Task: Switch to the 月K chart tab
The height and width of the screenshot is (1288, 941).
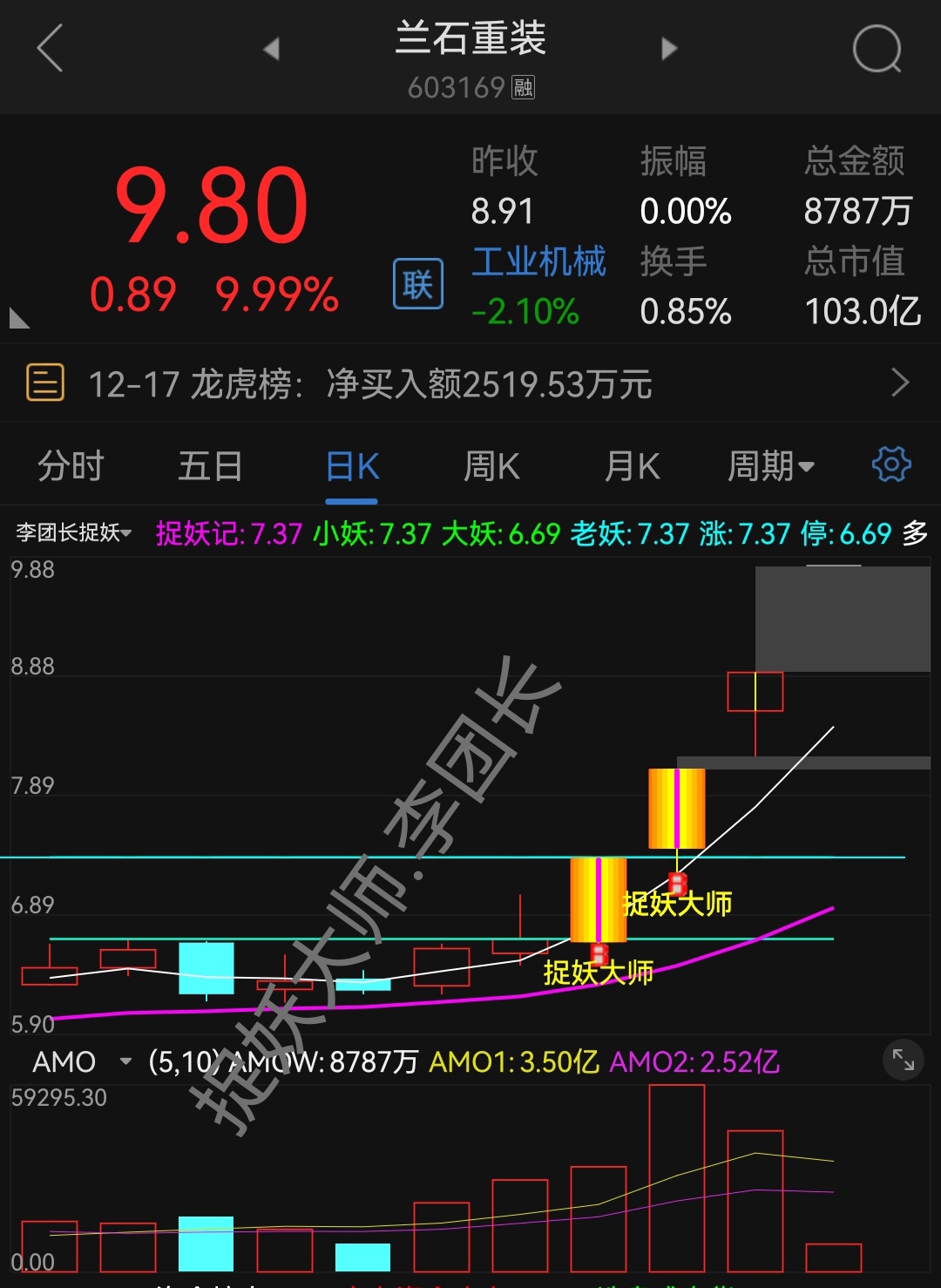Action: click(x=633, y=466)
